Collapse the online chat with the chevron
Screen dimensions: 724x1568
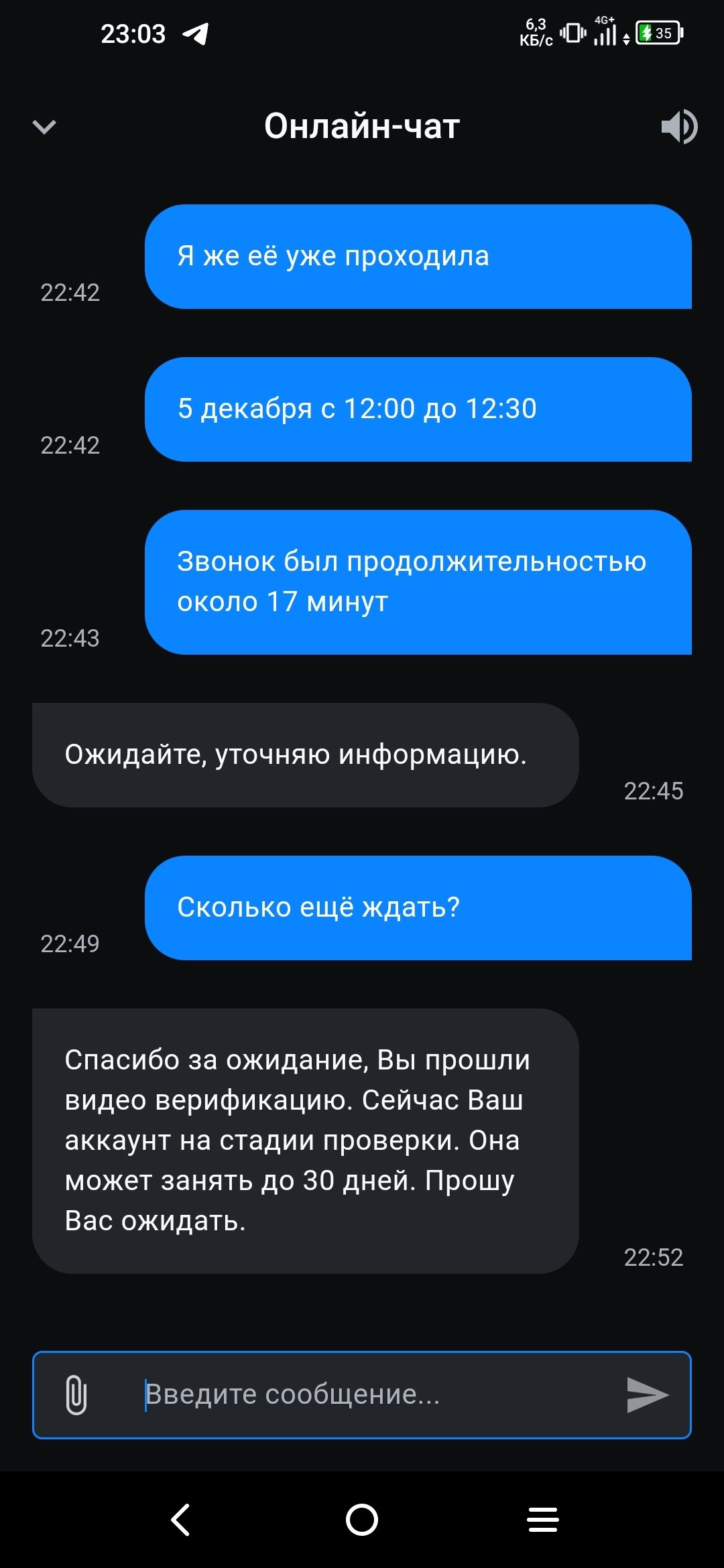point(44,127)
